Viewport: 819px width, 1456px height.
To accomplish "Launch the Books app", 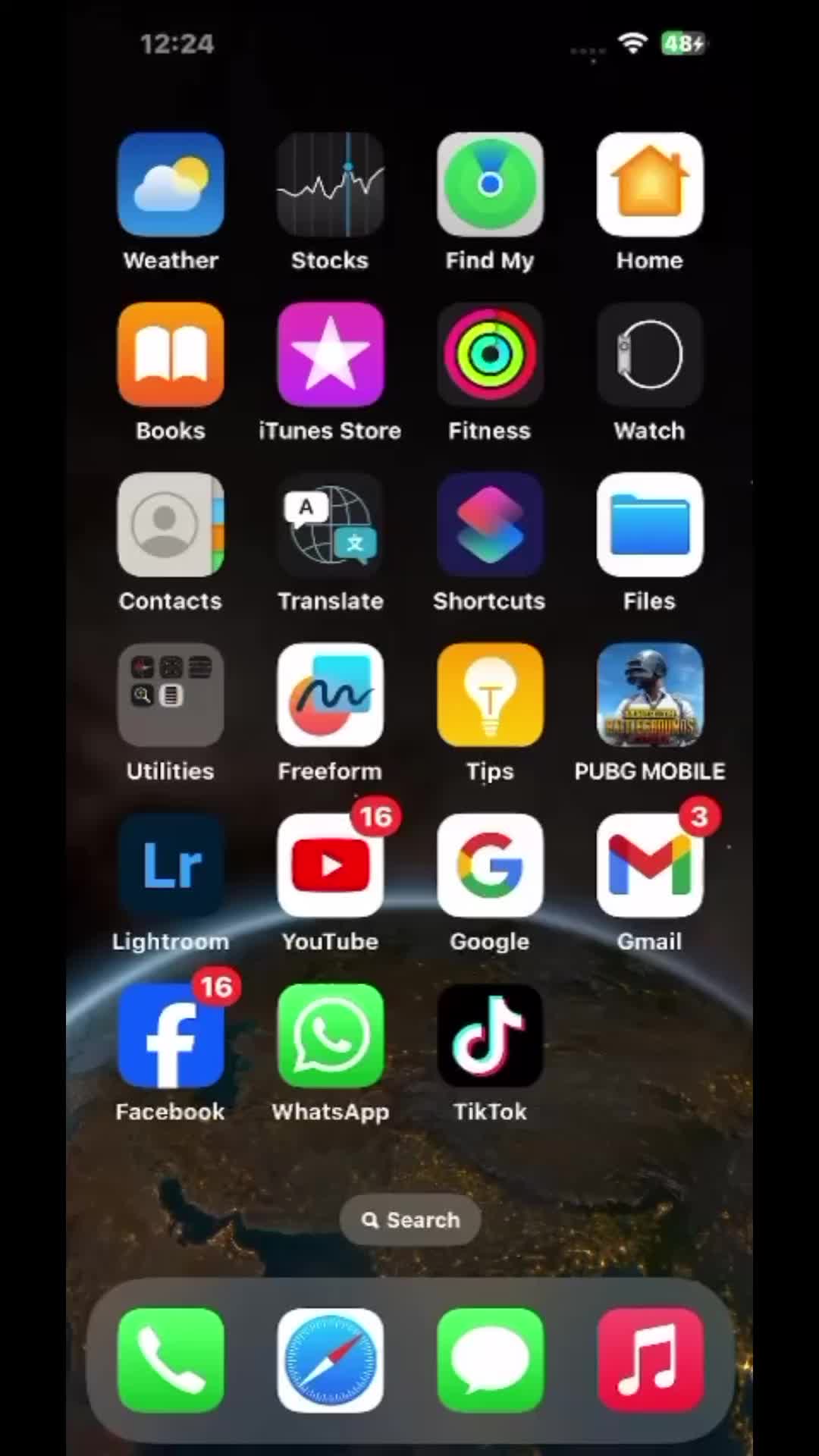I will [x=171, y=354].
